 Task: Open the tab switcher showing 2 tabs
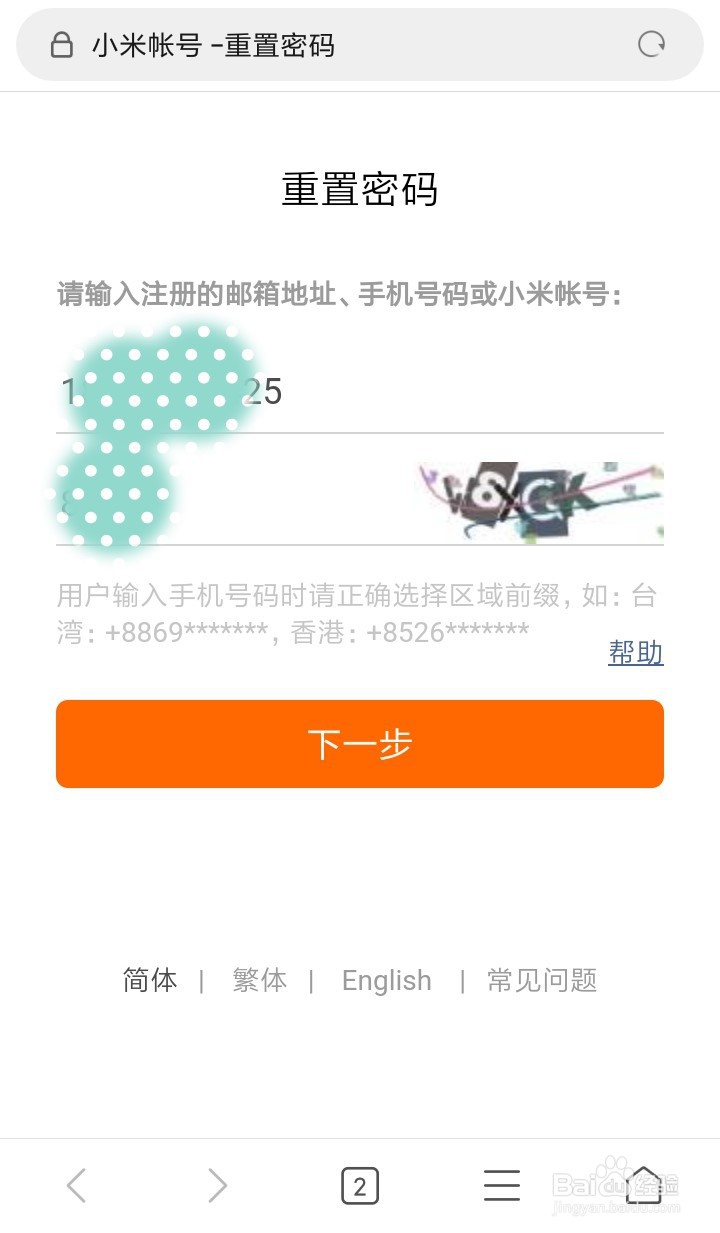(361, 1185)
